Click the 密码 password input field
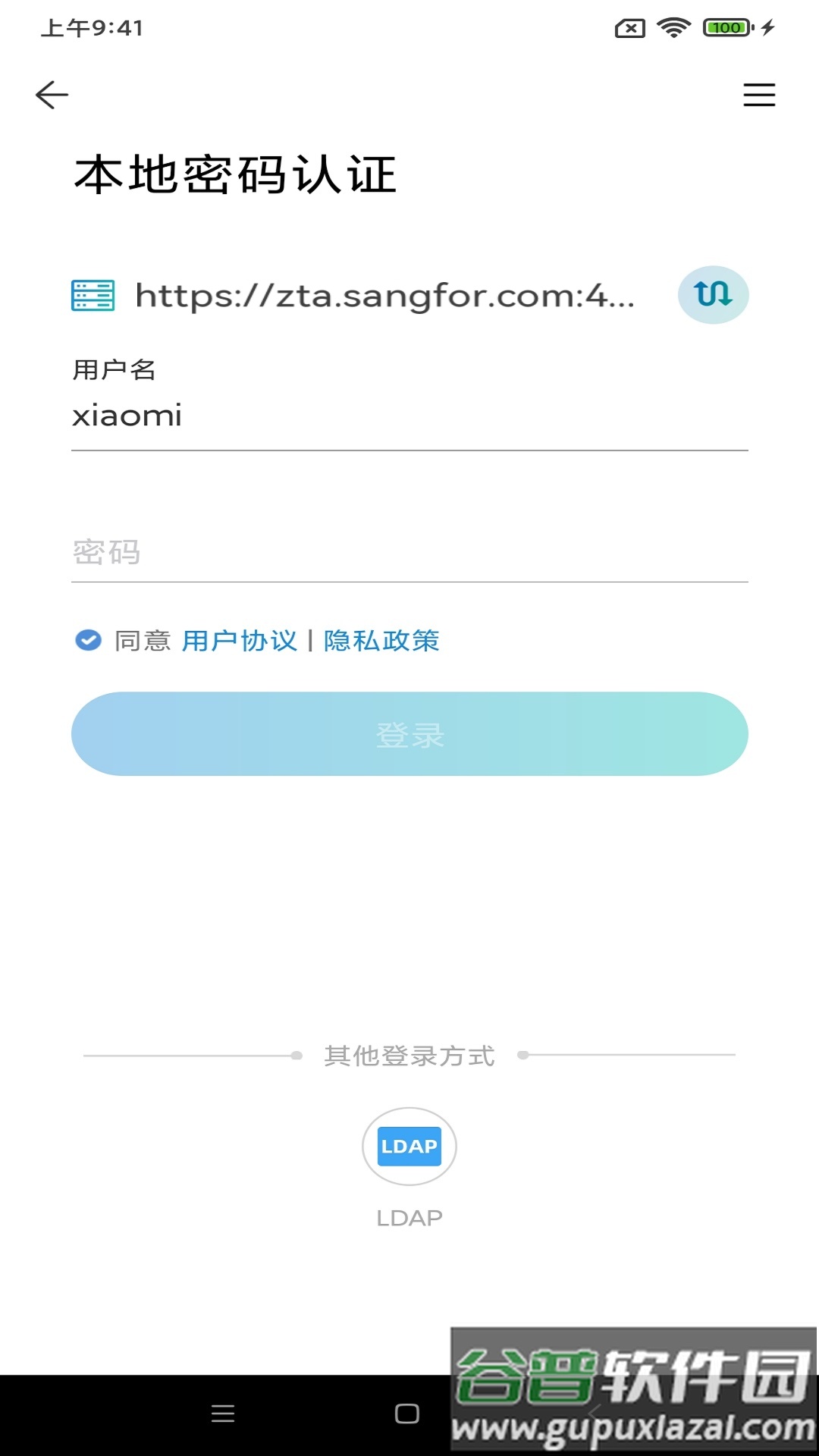 pos(409,553)
